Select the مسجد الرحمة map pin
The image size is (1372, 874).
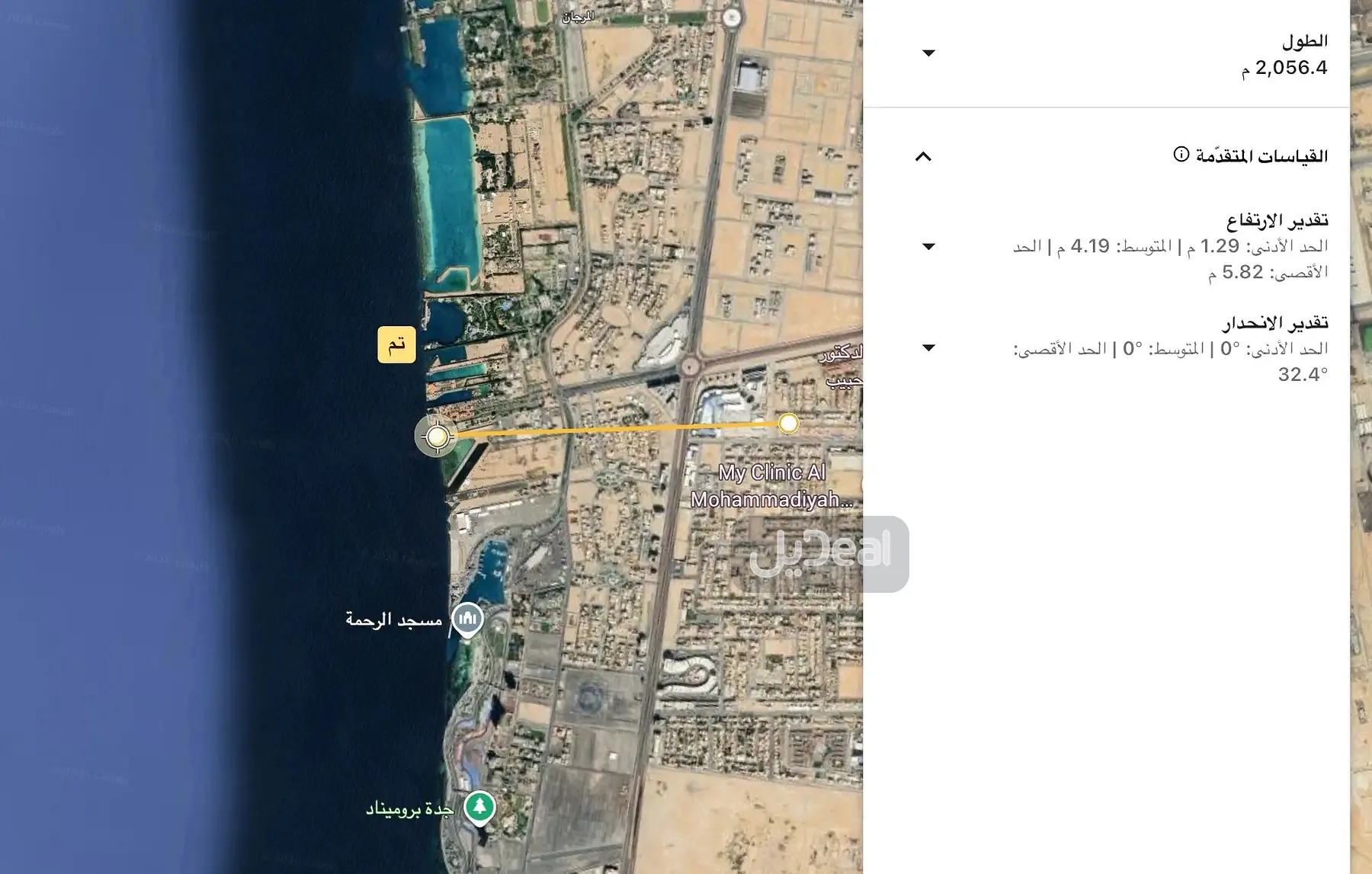(467, 619)
